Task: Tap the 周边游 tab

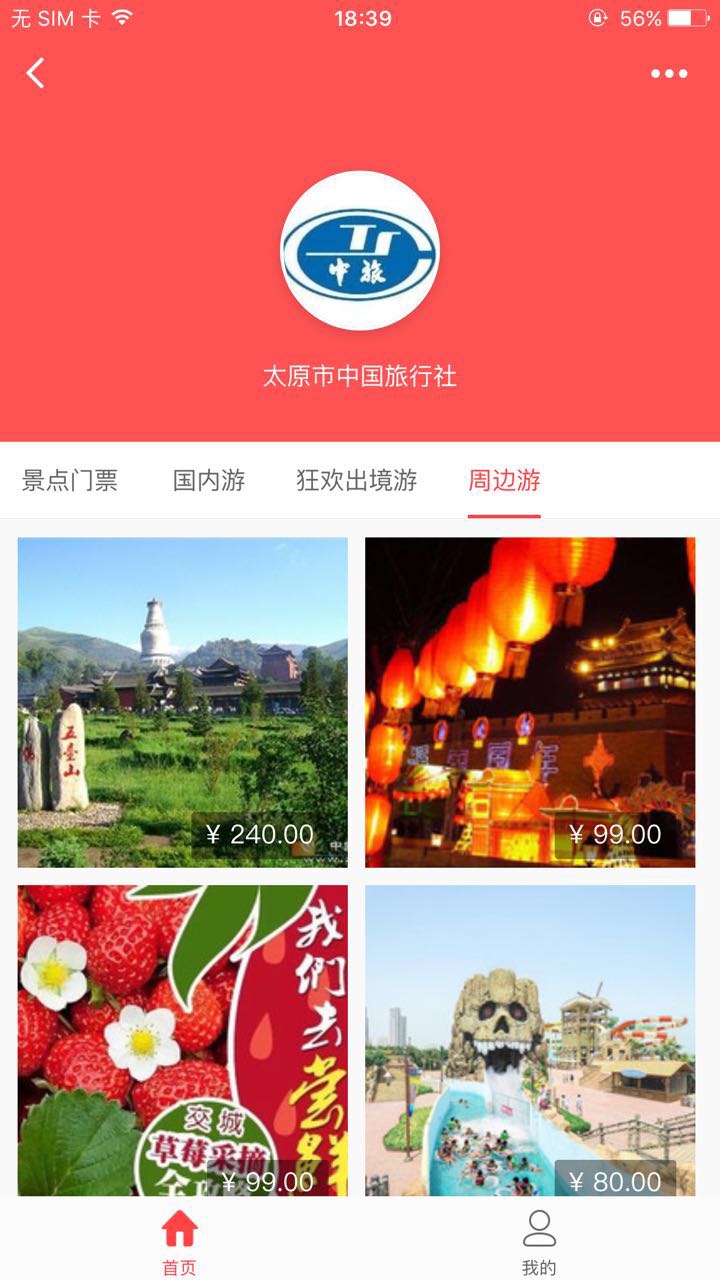Action: [x=504, y=481]
